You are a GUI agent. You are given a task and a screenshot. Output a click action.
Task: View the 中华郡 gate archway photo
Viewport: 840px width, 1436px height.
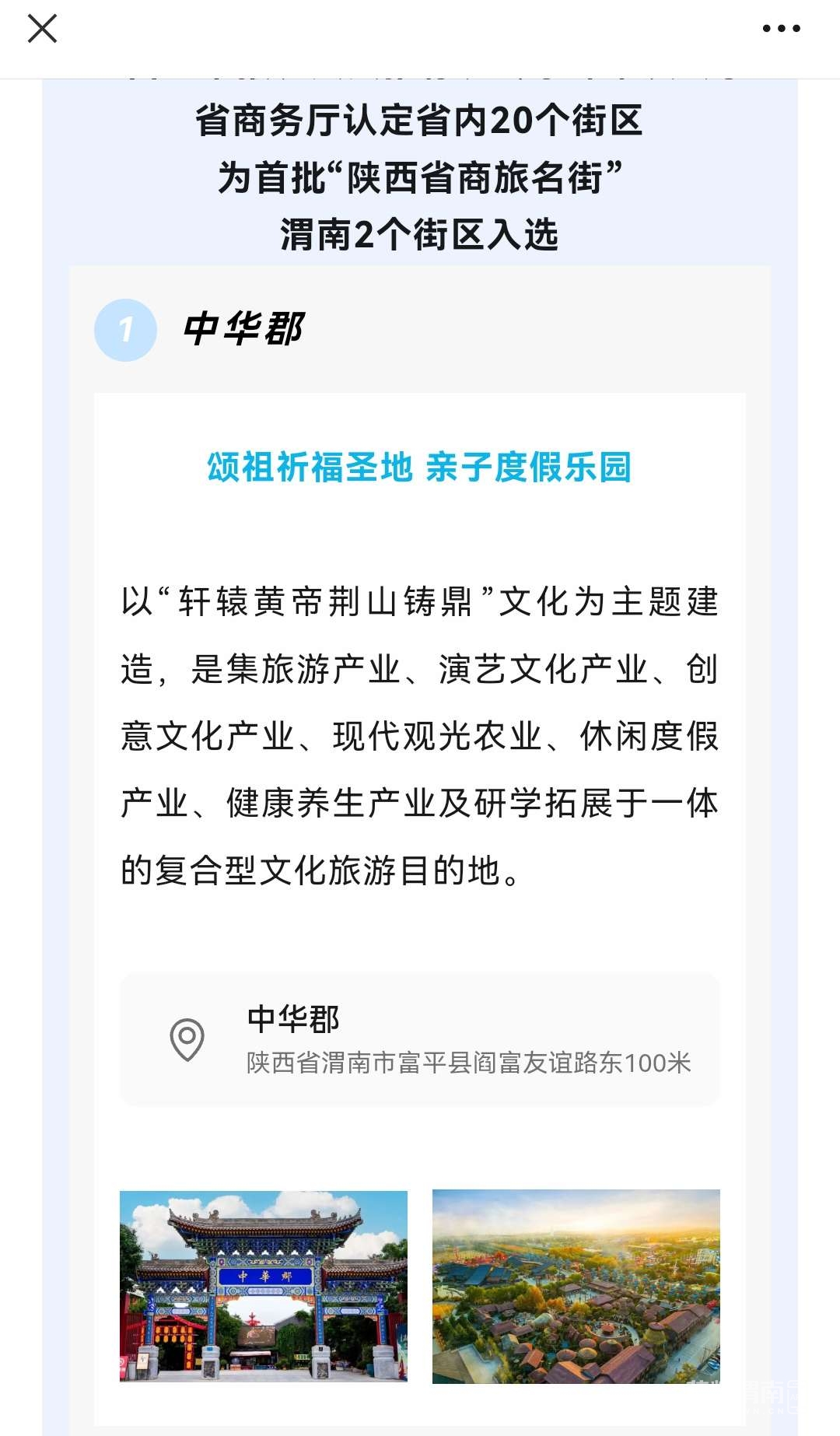(x=264, y=1286)
